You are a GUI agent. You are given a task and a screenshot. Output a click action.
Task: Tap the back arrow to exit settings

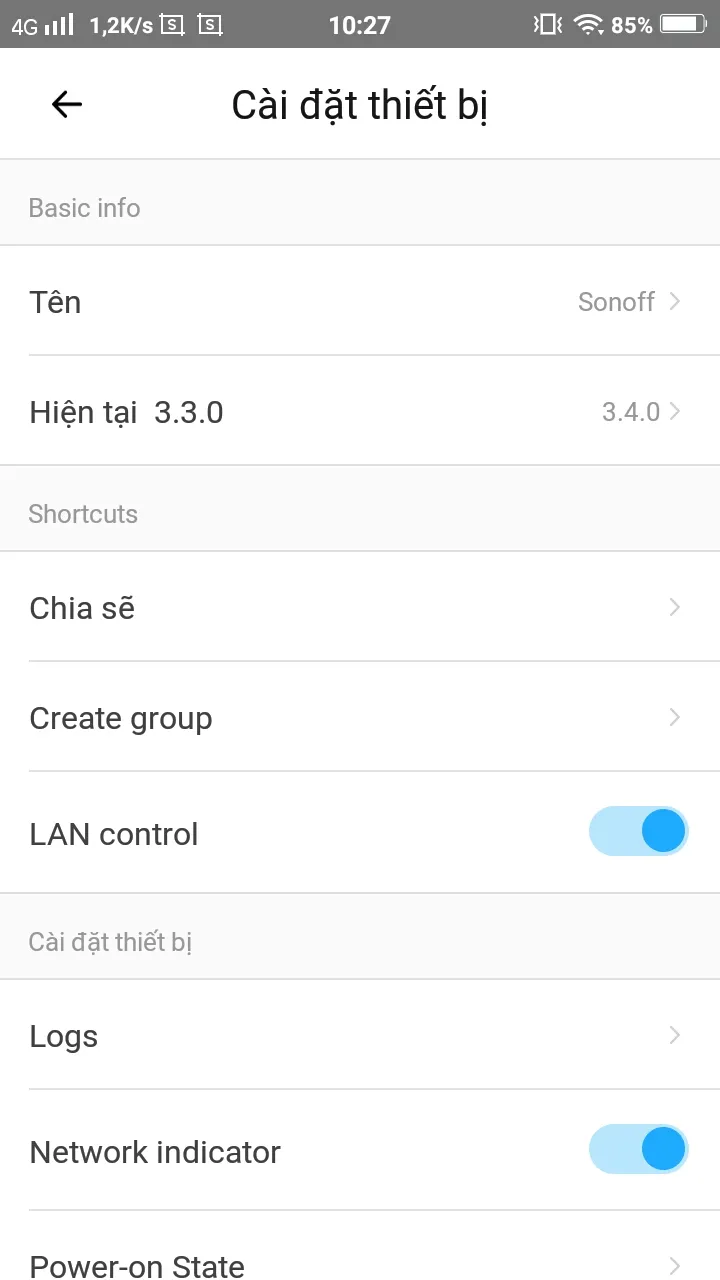tap(65, 104)
